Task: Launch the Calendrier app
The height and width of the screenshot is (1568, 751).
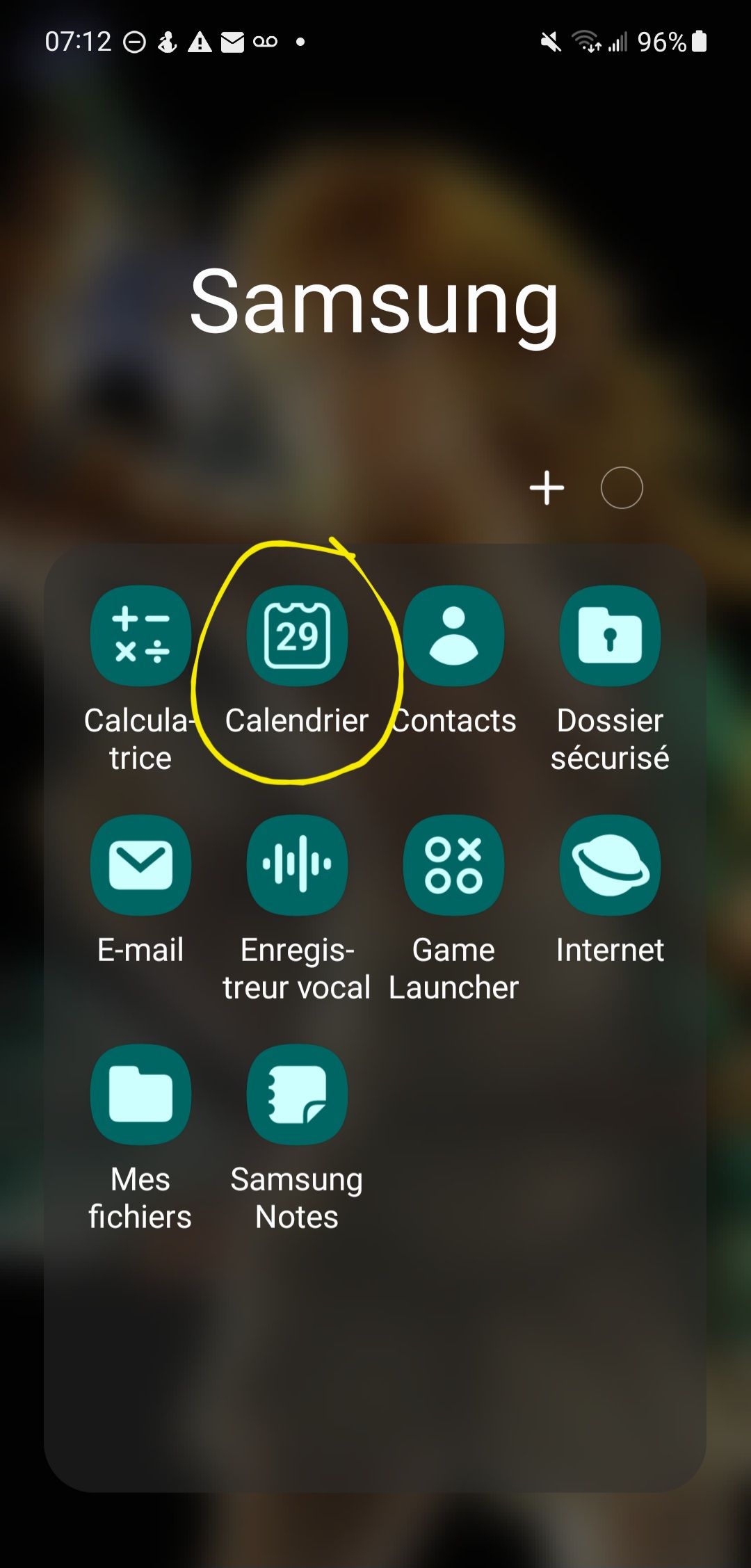Action: coord(297,636)
